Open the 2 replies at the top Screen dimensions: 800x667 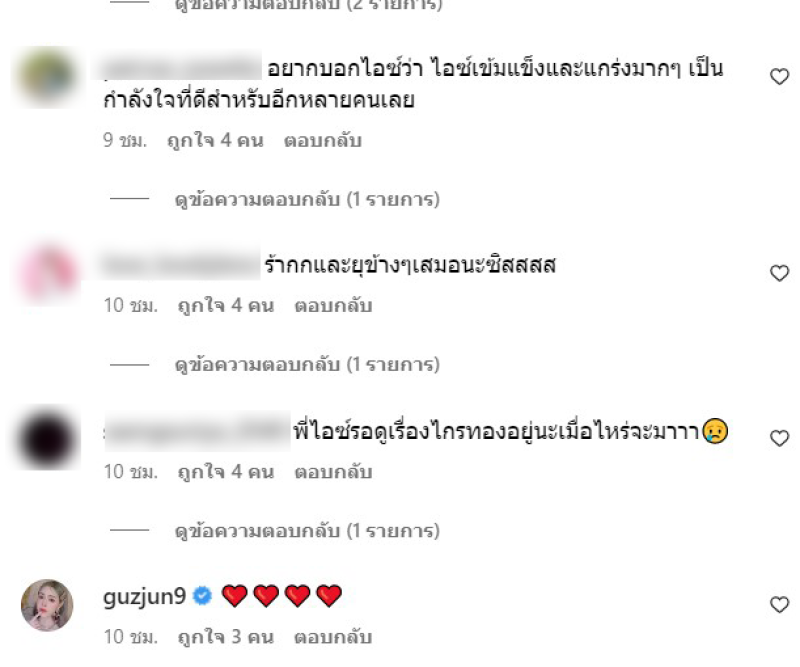[307, 5]
